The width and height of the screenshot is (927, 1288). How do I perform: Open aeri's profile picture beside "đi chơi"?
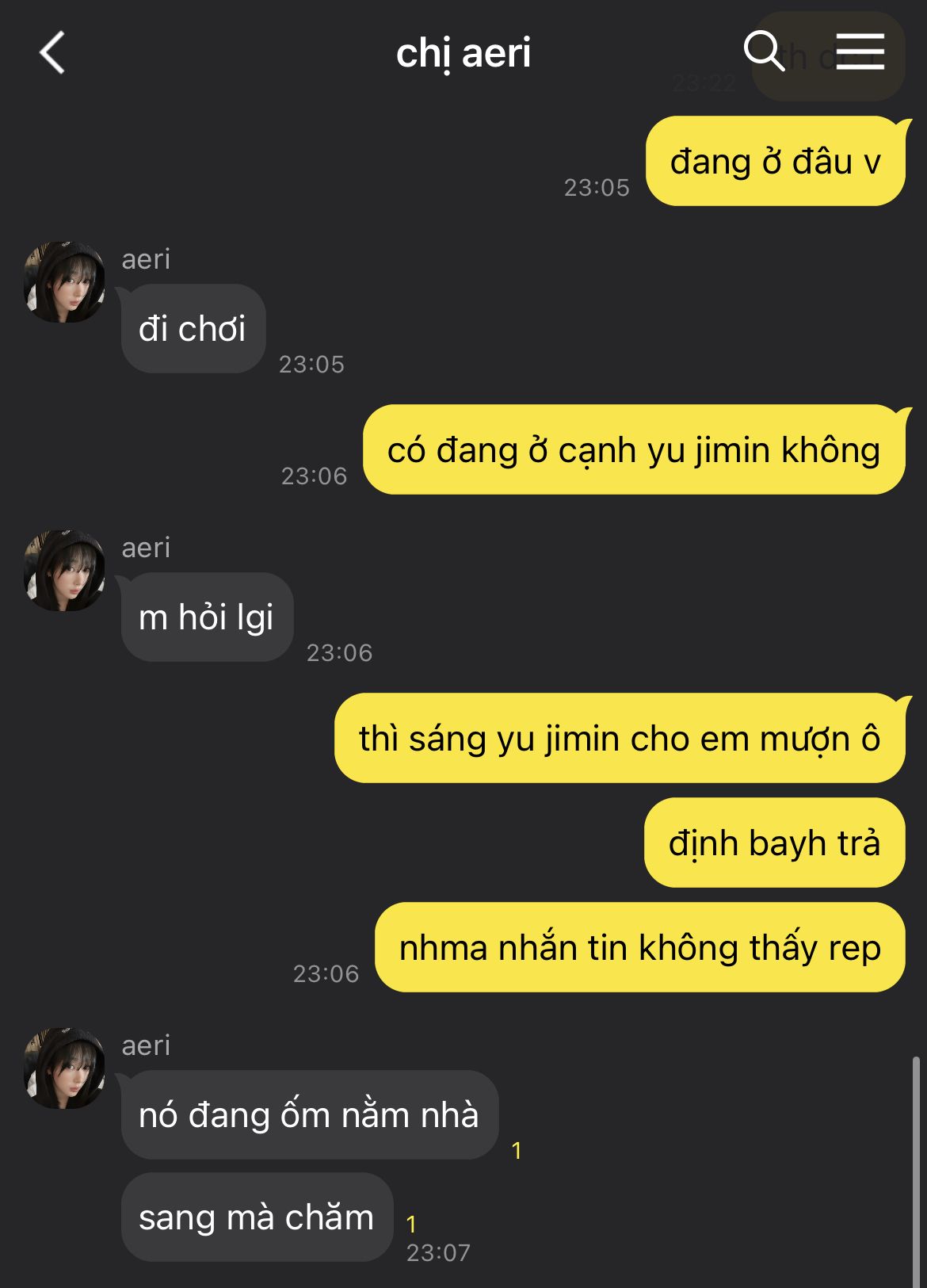[x=65, y=282]
